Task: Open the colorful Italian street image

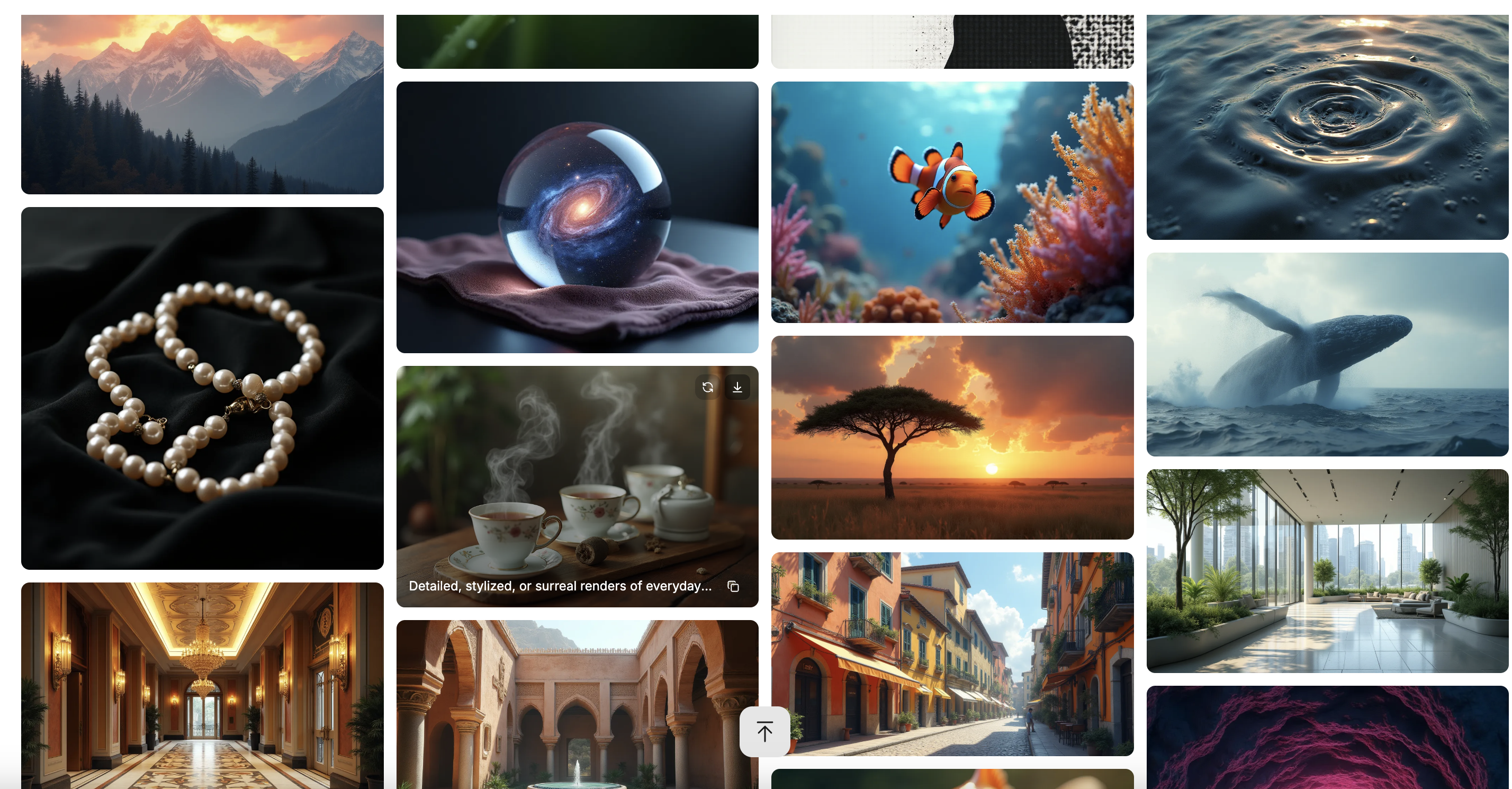Action: (952, 653)
